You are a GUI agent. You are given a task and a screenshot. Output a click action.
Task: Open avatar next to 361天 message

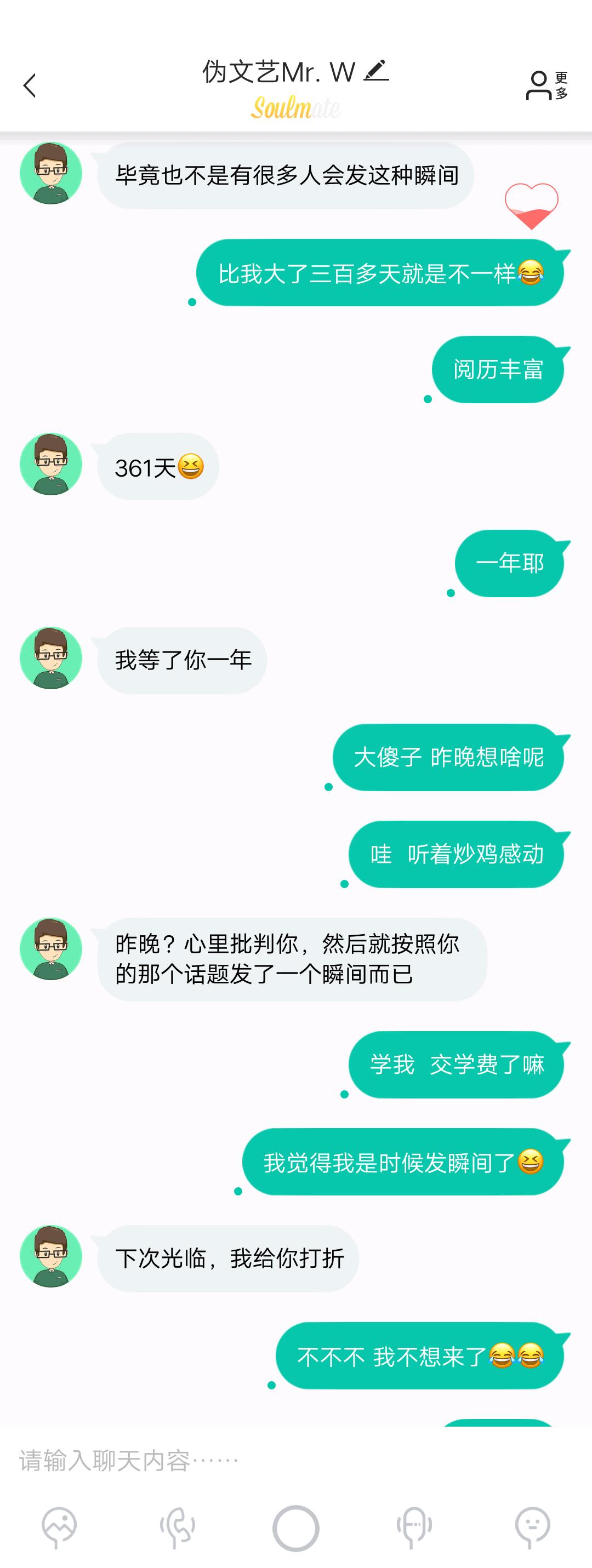click(x=51, y=465)
